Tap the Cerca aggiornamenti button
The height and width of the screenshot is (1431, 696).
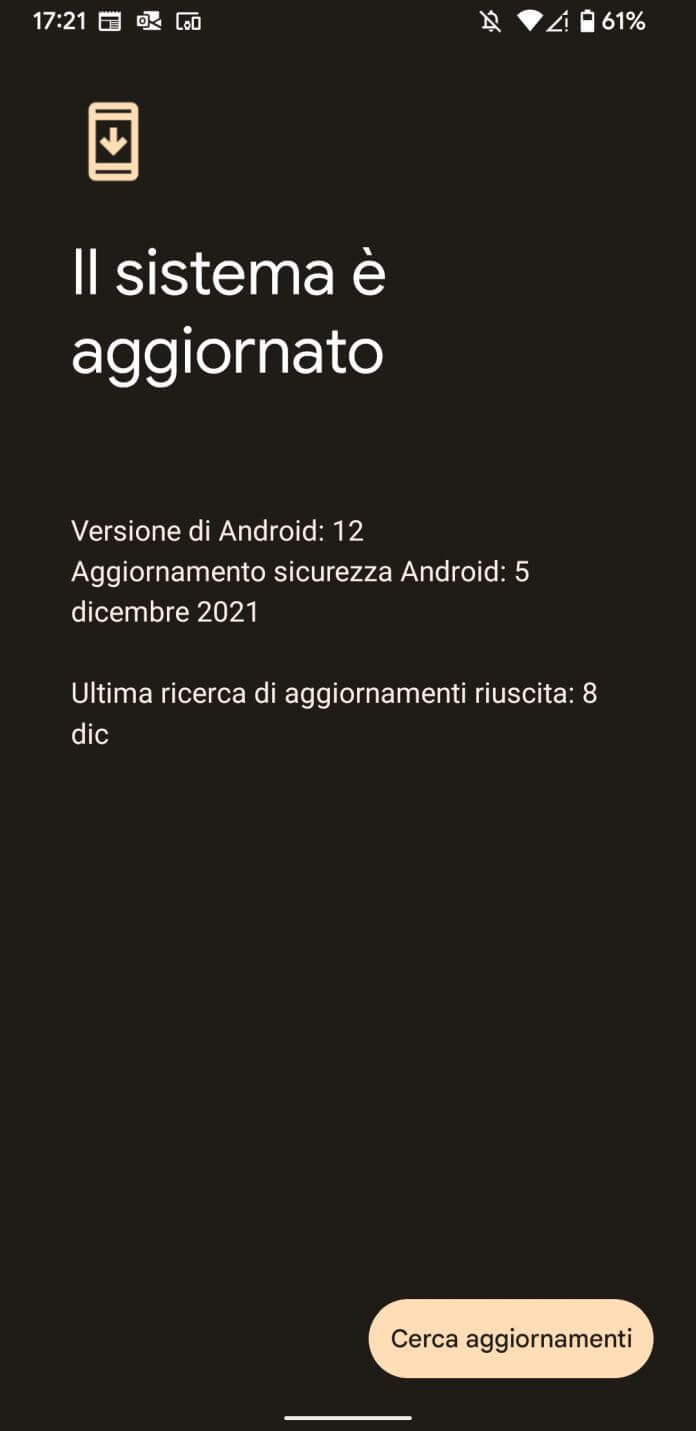tap(511, 1338)
